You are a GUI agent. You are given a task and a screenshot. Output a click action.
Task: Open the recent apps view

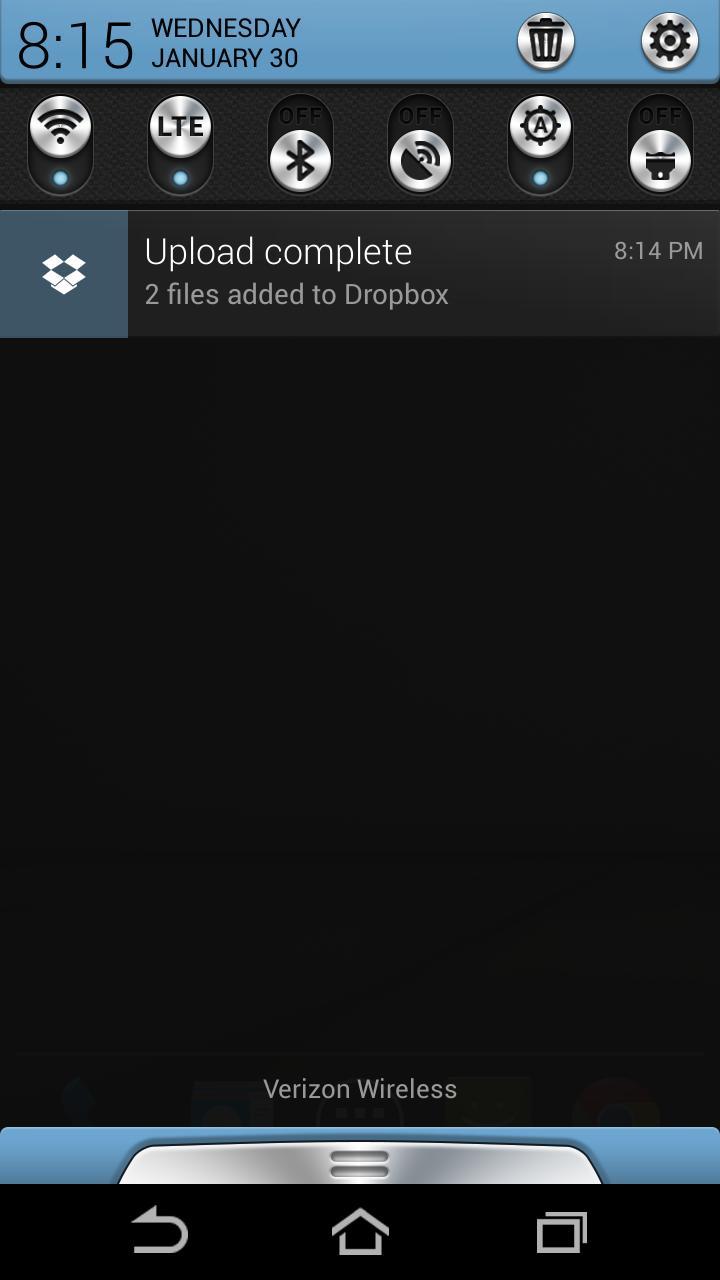(x=561, y=1232)
